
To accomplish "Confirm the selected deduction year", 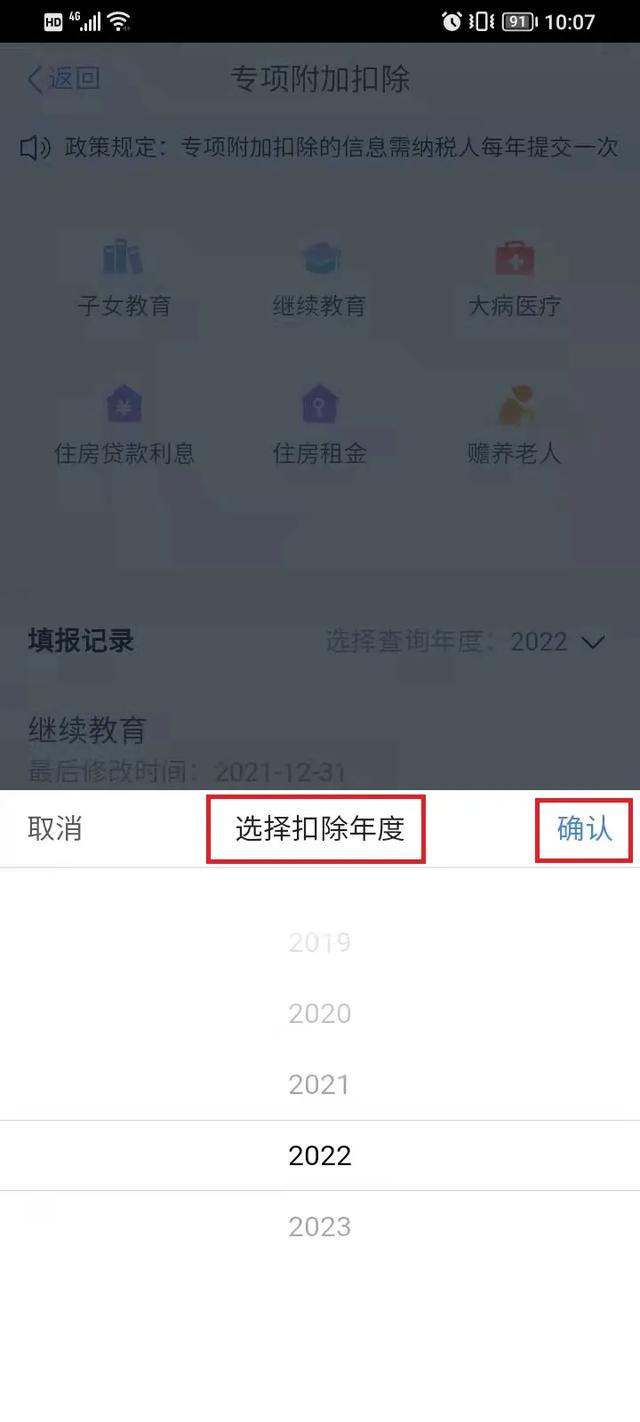I will (585, 829).
